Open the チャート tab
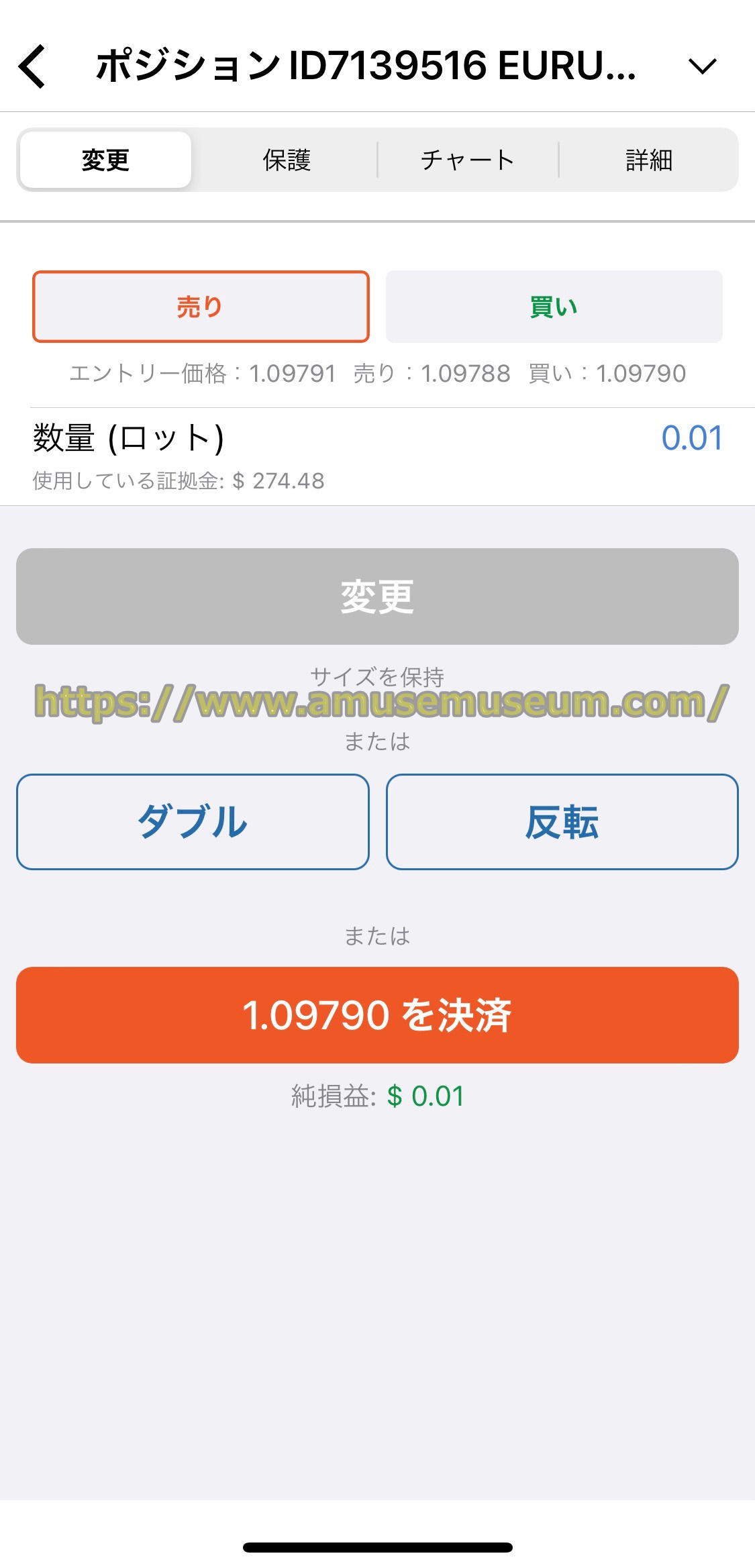Screen dimensions: 755x1568 click(x=468, y=160)
